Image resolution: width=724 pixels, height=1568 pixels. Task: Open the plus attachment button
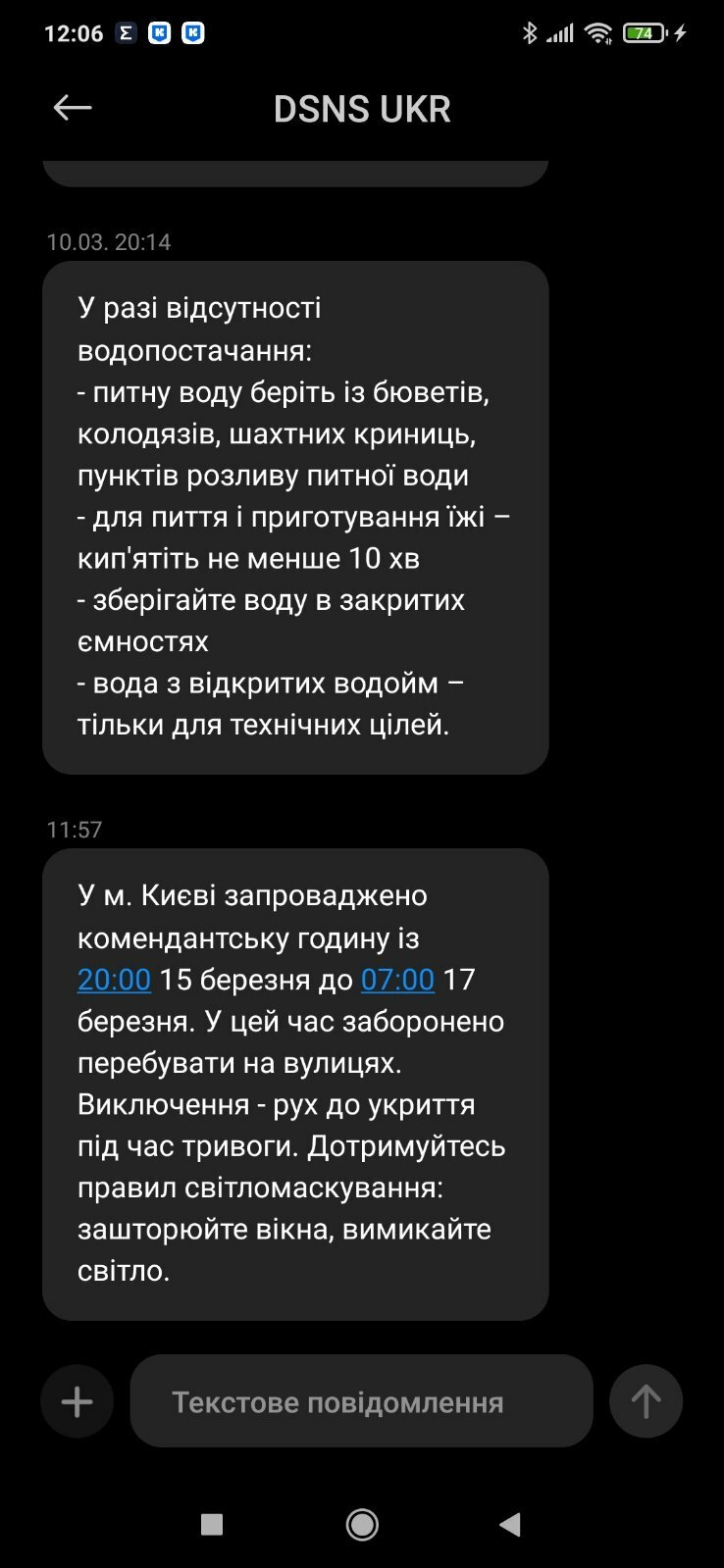click(78, 1401)
